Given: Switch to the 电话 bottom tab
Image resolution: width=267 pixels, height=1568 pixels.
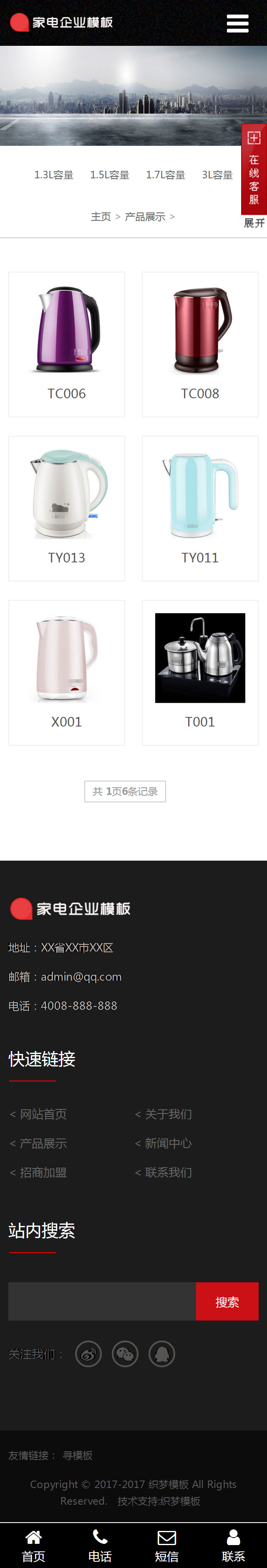Looking at the screenshot, I should pyautogui.click(x=100, y=1546).
